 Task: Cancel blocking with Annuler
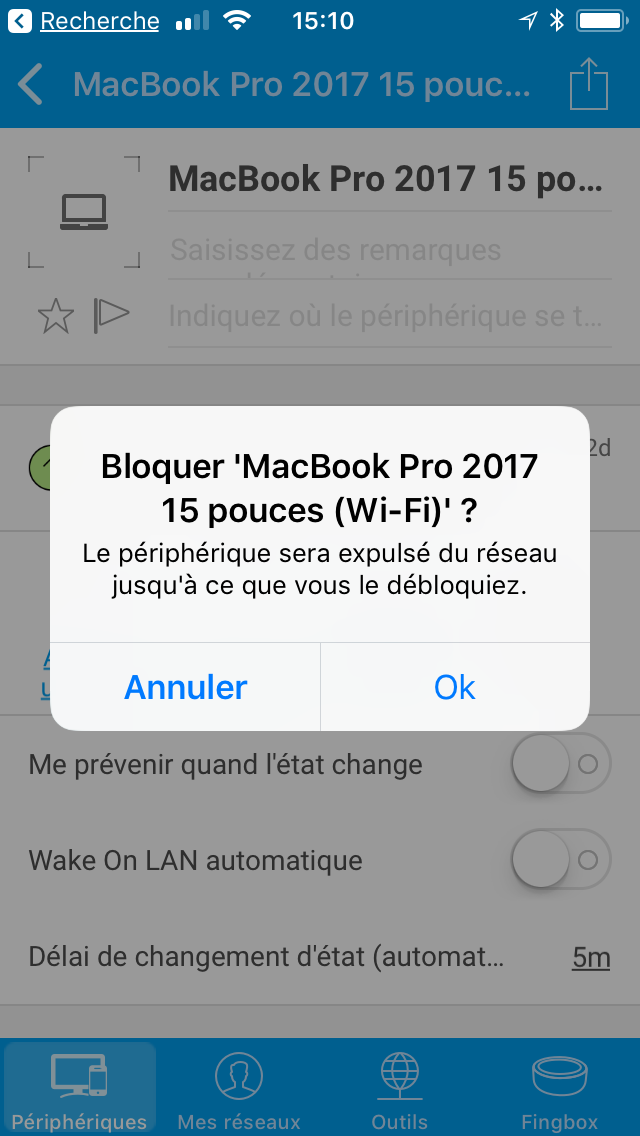tap(186, 687)
